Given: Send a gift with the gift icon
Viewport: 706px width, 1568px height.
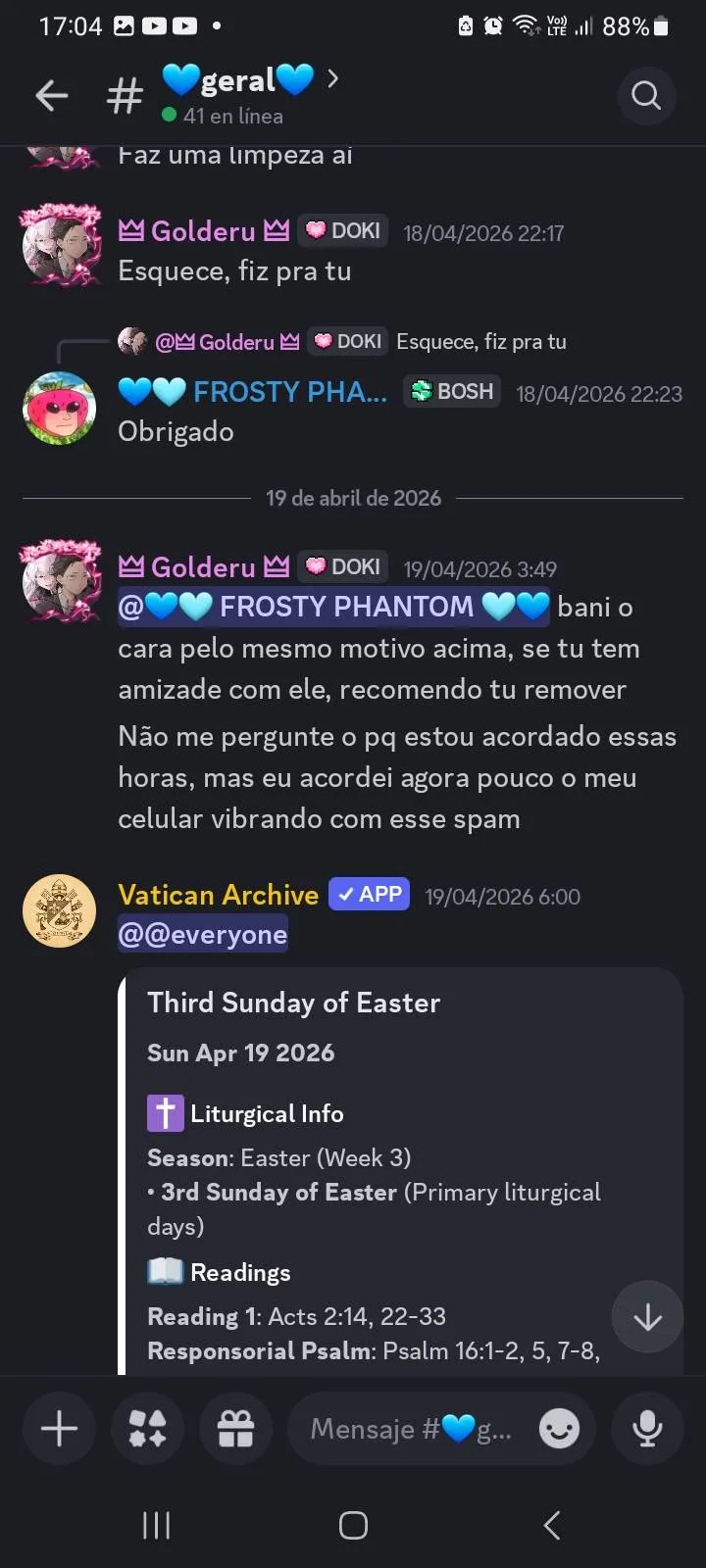Looking at the screenshot, I should point(235,1428).
